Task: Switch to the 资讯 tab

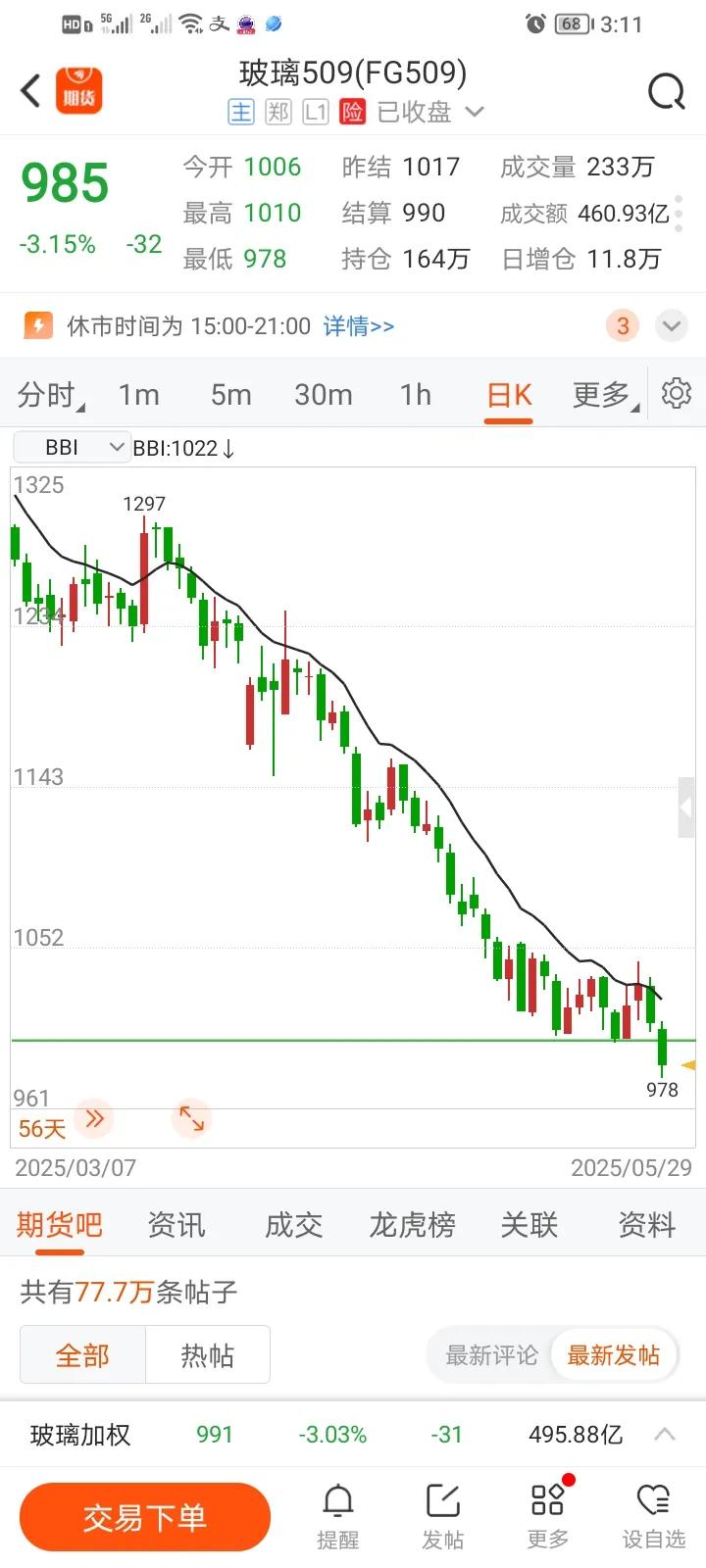Action: [176, 1225]
